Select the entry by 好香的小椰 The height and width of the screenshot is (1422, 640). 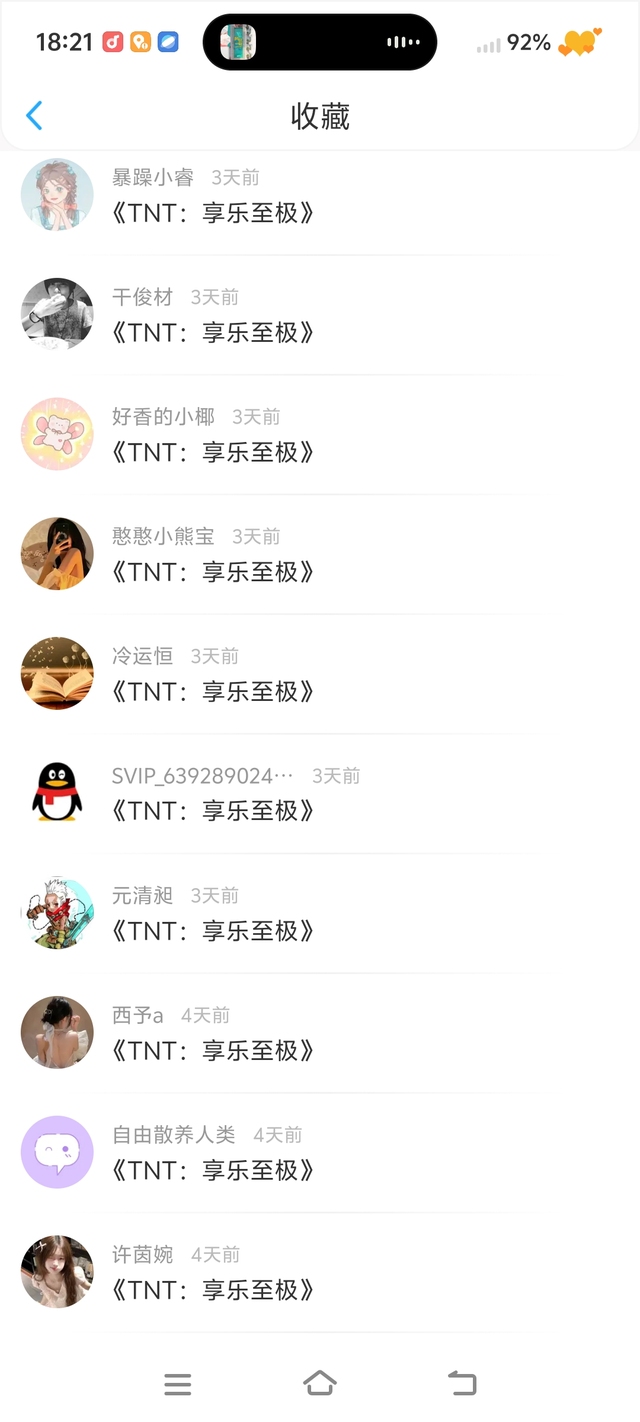320,434
